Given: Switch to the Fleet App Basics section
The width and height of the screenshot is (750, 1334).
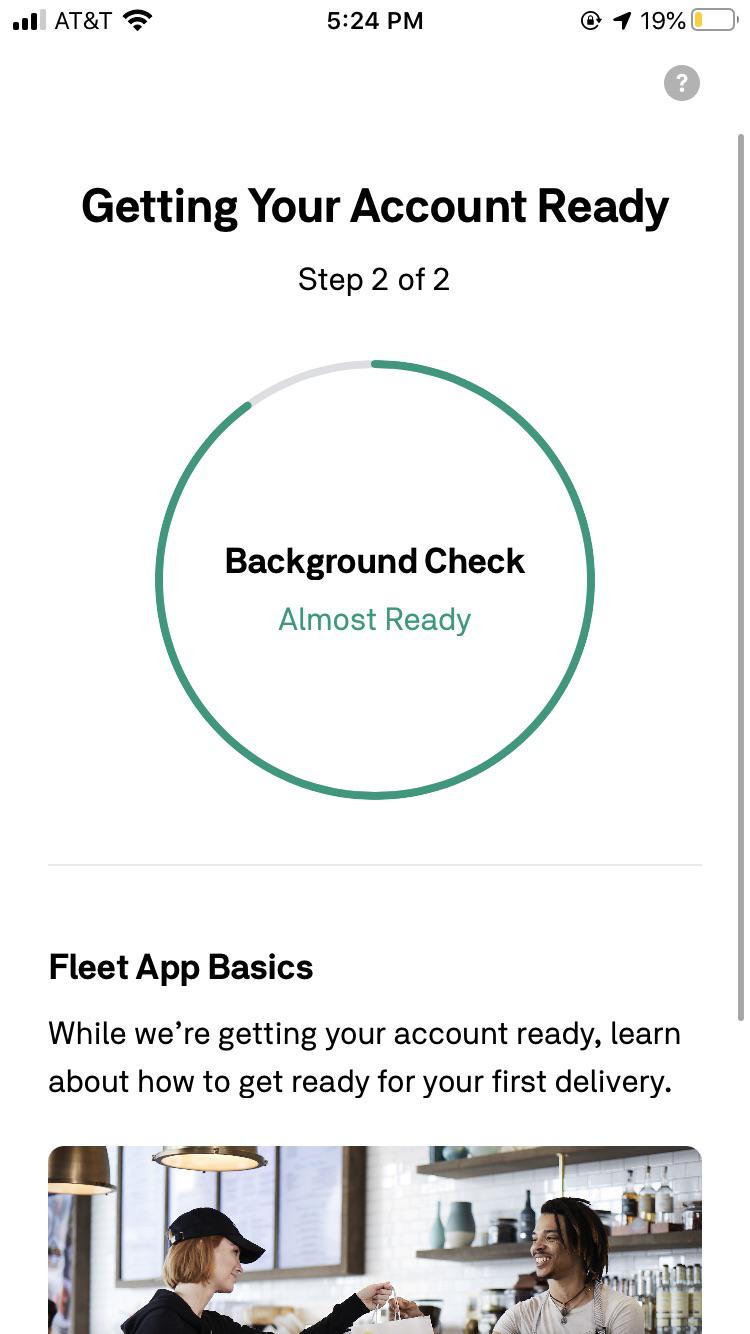Looking at the screenshot, I should pyautogui.click(x=181, y=967).
